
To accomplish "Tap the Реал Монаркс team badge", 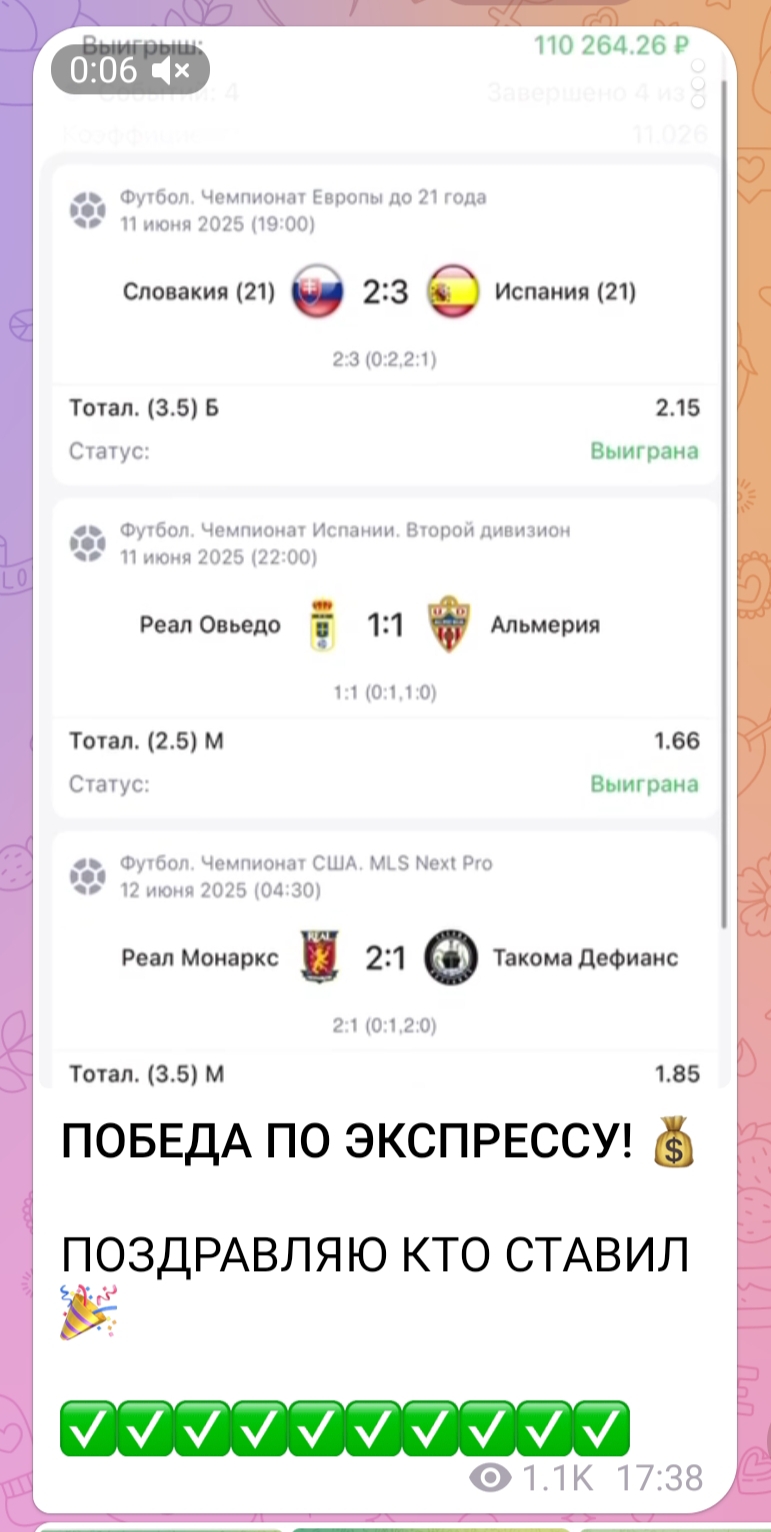I will click(x=319, y=957).
